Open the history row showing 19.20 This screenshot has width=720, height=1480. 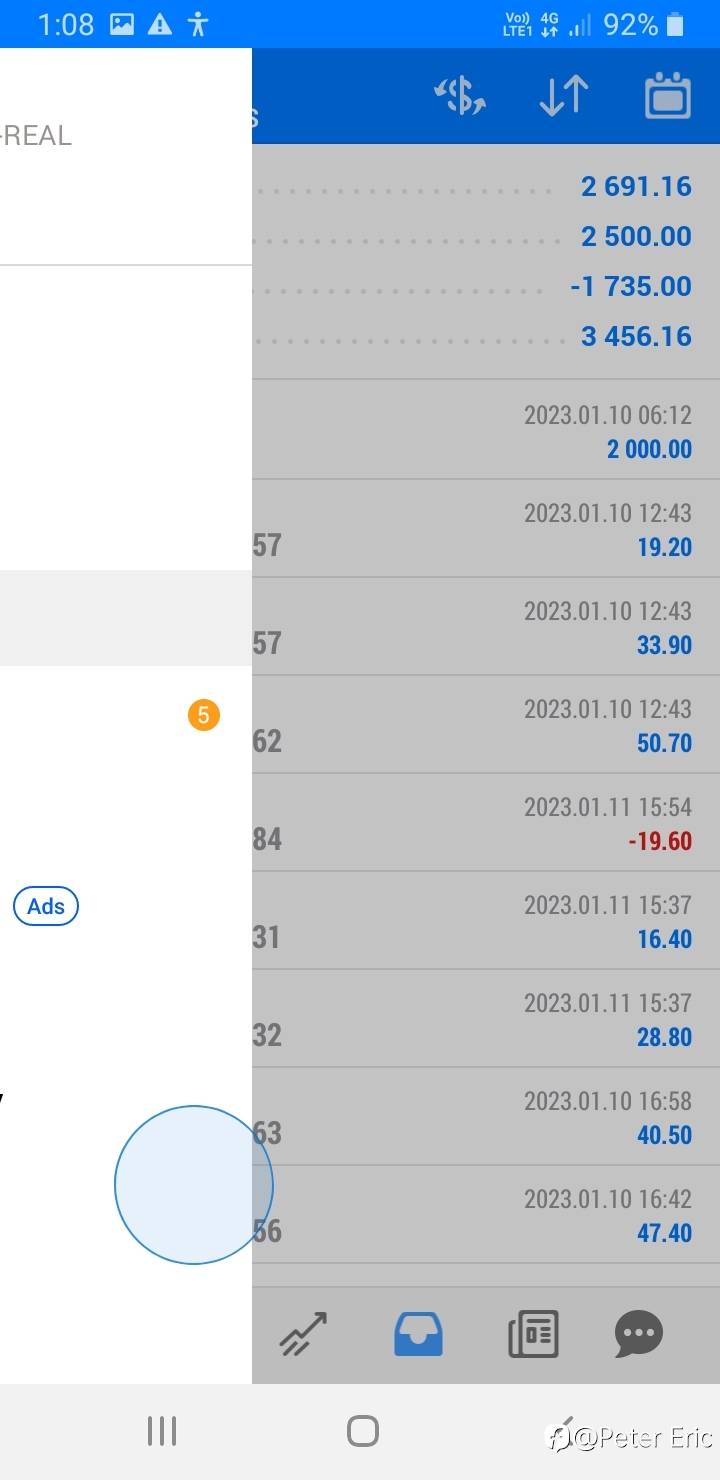486,528
